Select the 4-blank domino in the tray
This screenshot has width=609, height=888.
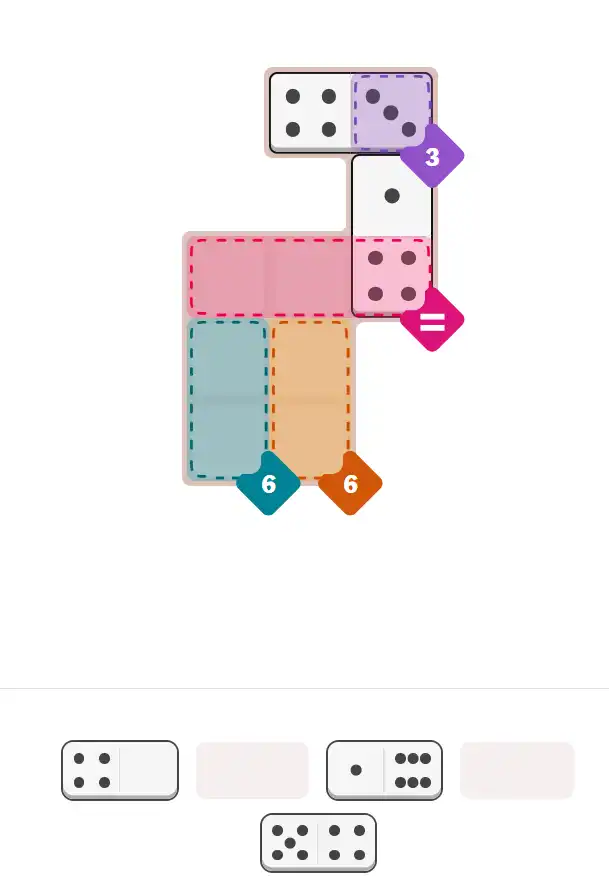tap(120, 769)
